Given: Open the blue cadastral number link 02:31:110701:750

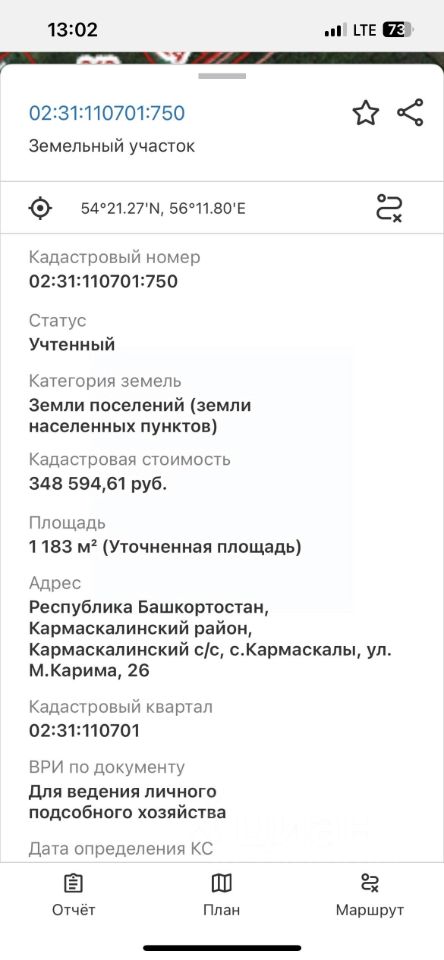Looking at the screenshot, I should (107, 113).
